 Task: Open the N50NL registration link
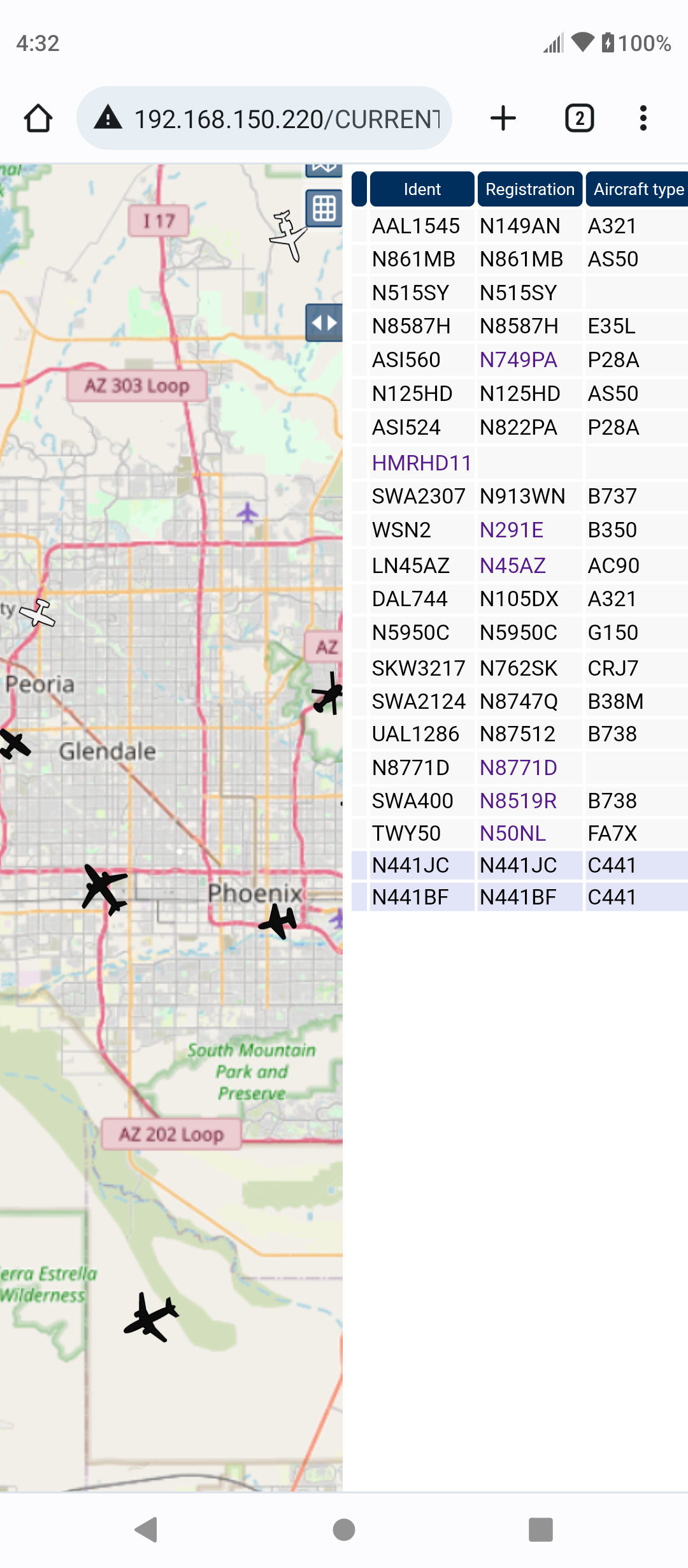coord(513,834)
